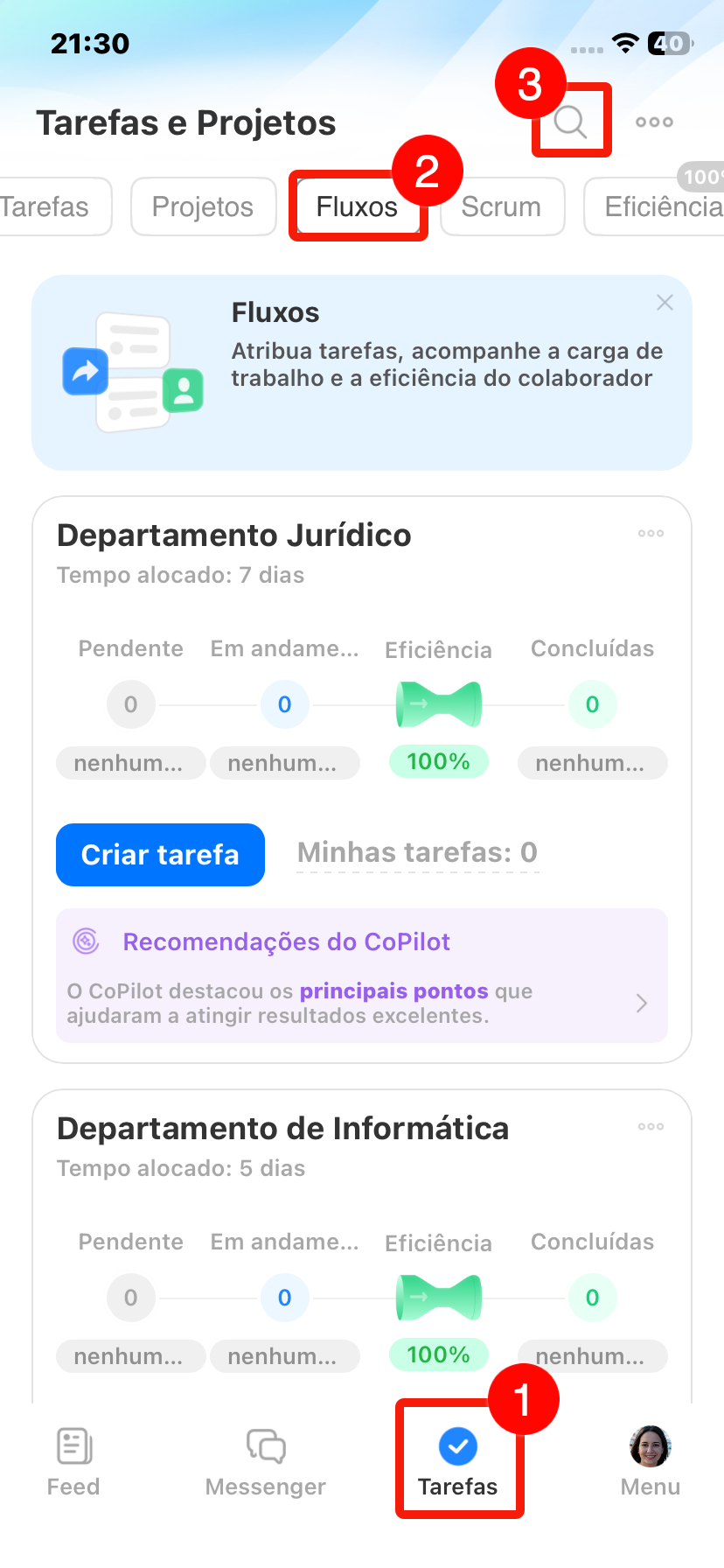The height and width of the screenshot is (1568, 724).
Task: Open options for Departamento Jurídico
Action: coord(651,534)
